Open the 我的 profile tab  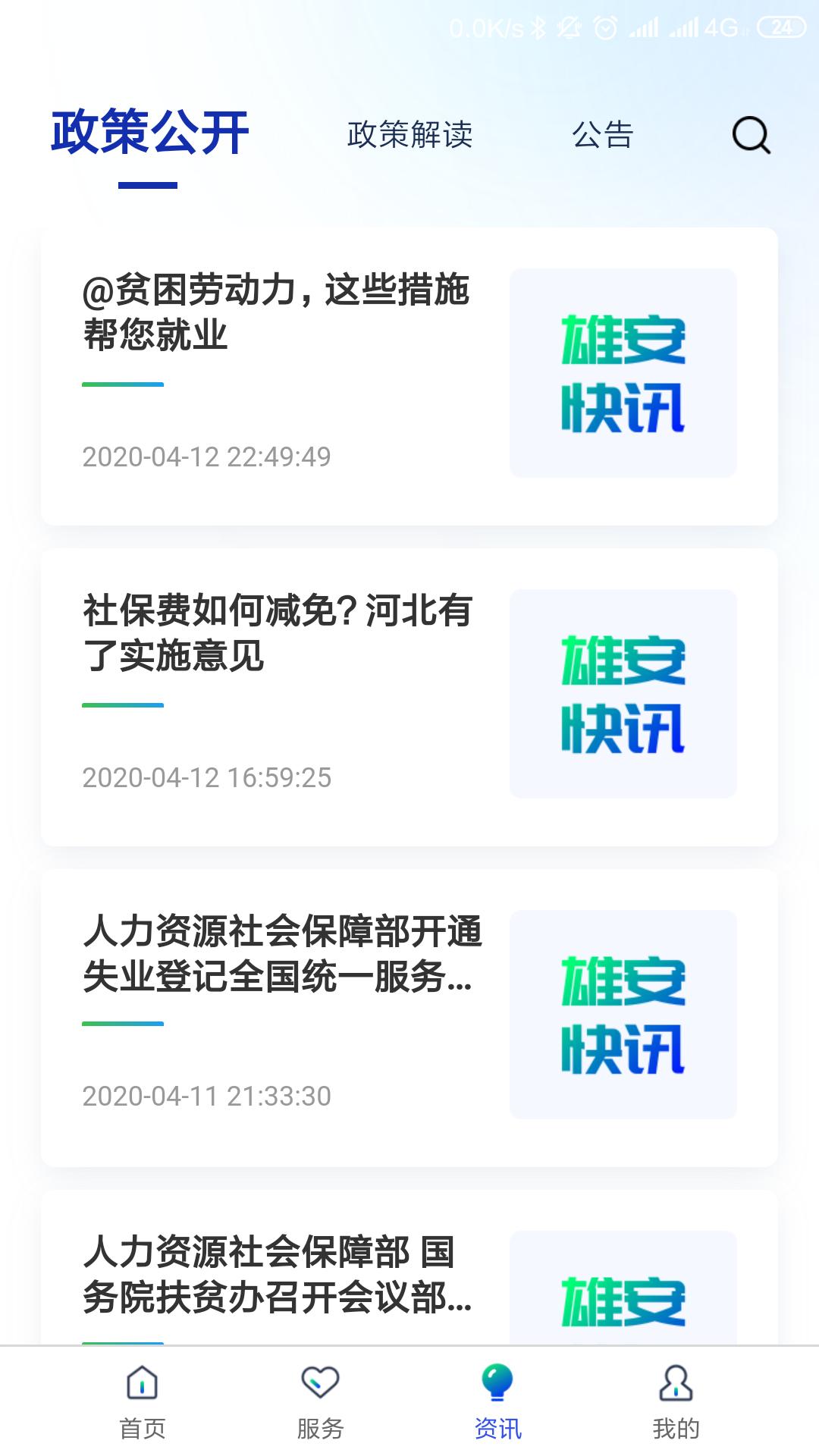[x=676, y=1401]
